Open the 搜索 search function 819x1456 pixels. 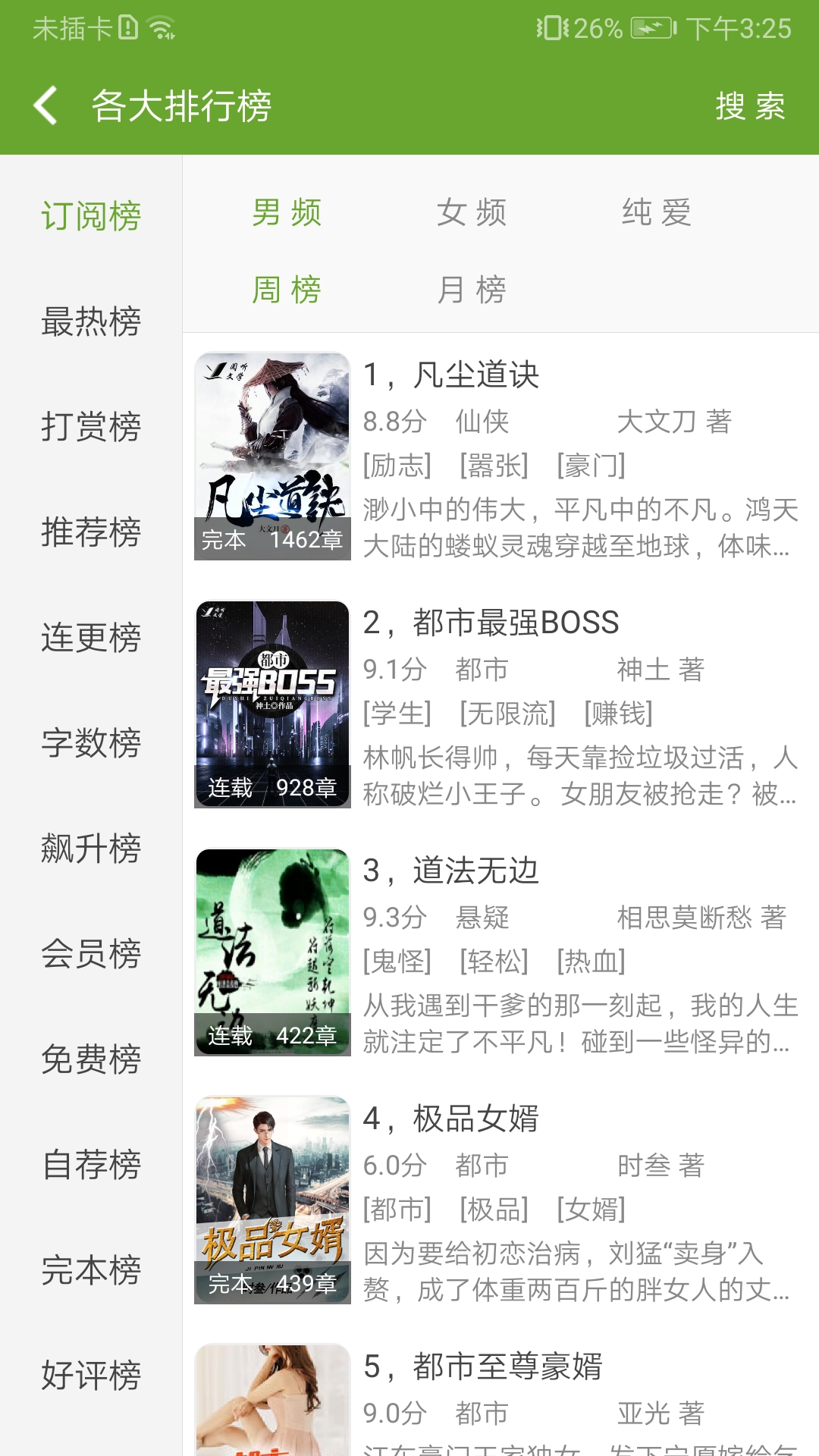coord(751,108)
